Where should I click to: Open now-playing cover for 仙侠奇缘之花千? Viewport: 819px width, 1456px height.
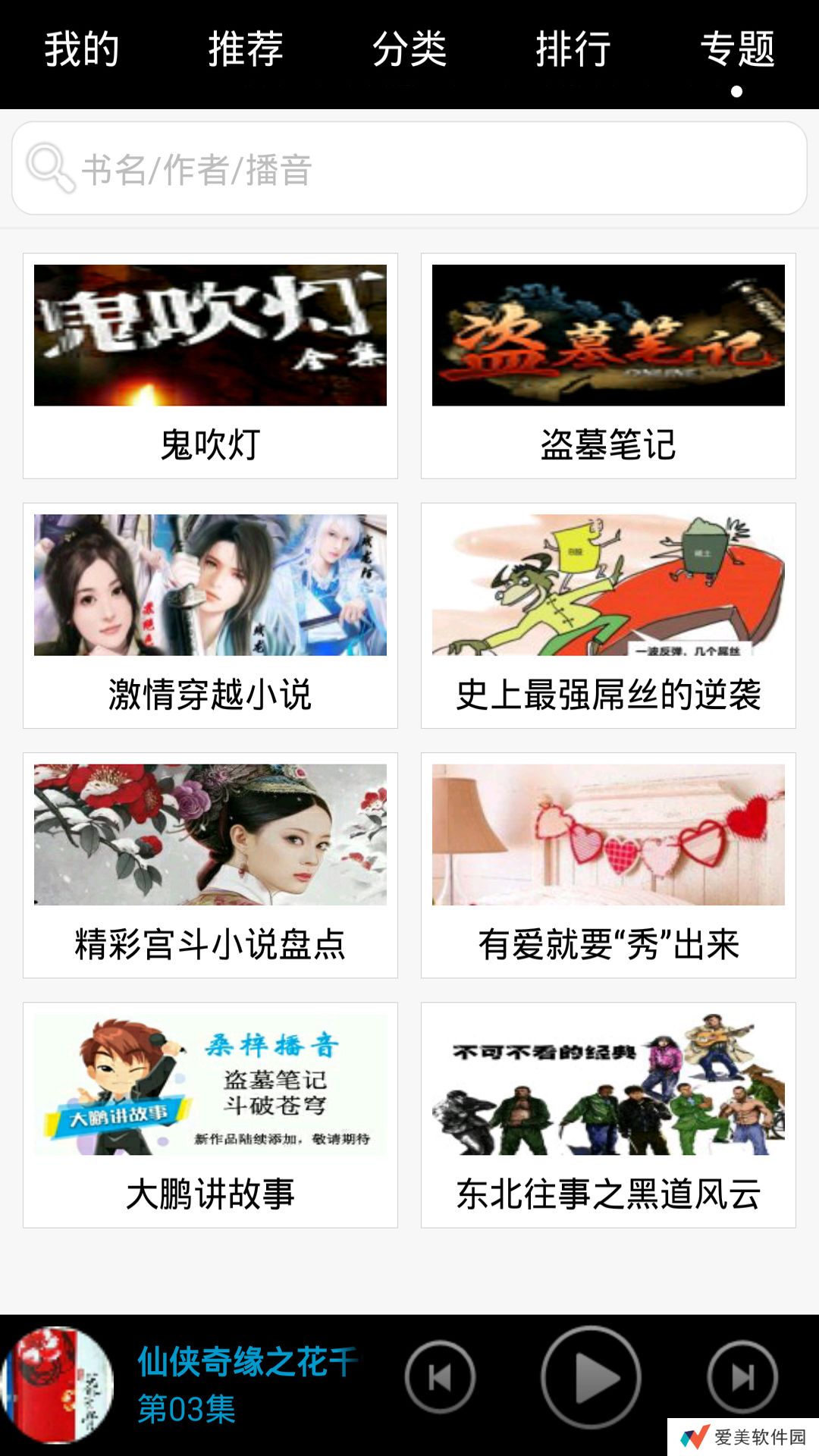(x=58, y=1385)
